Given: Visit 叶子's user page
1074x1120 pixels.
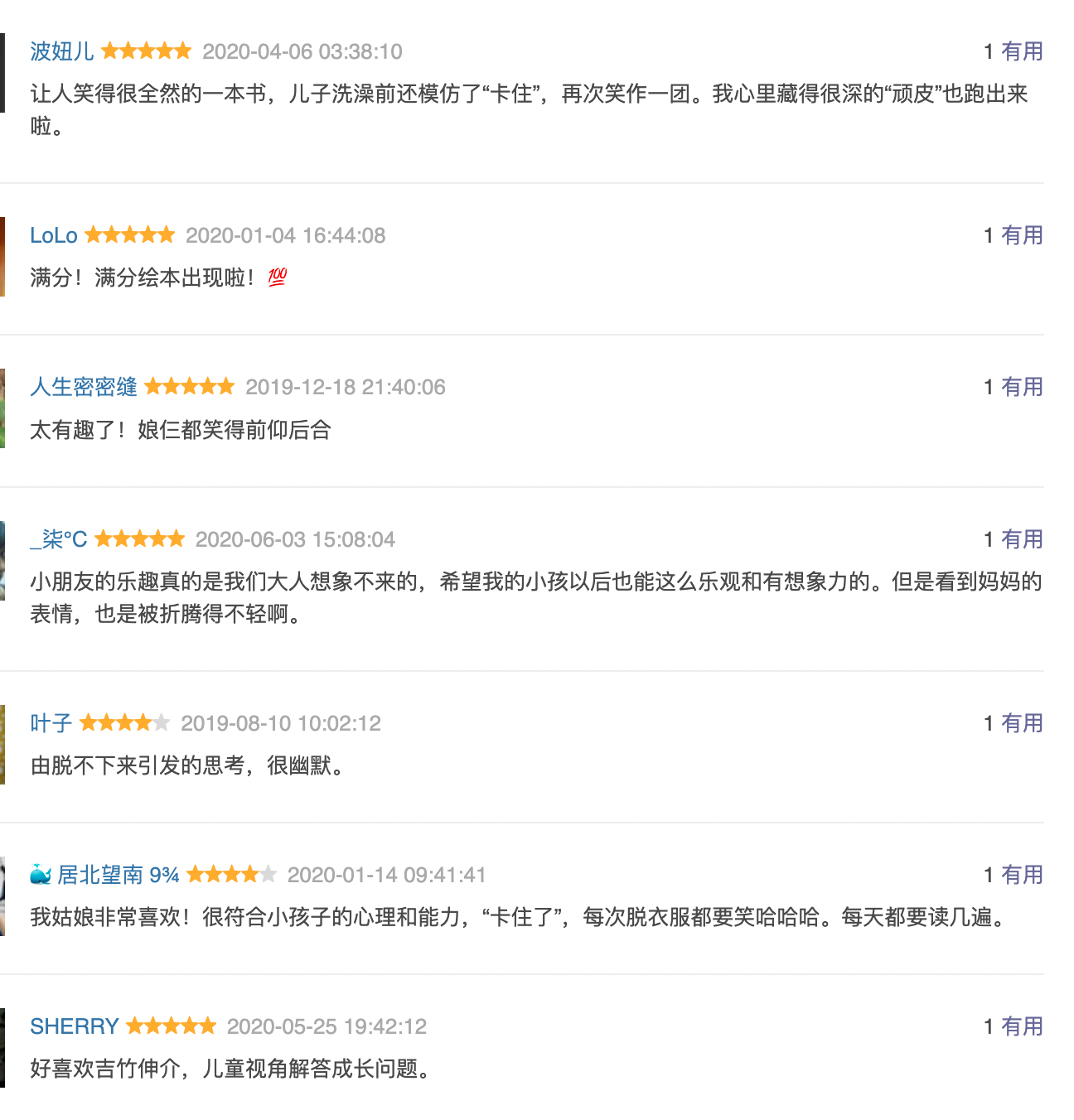Looking at the screenshot, I should click(51, 723).
